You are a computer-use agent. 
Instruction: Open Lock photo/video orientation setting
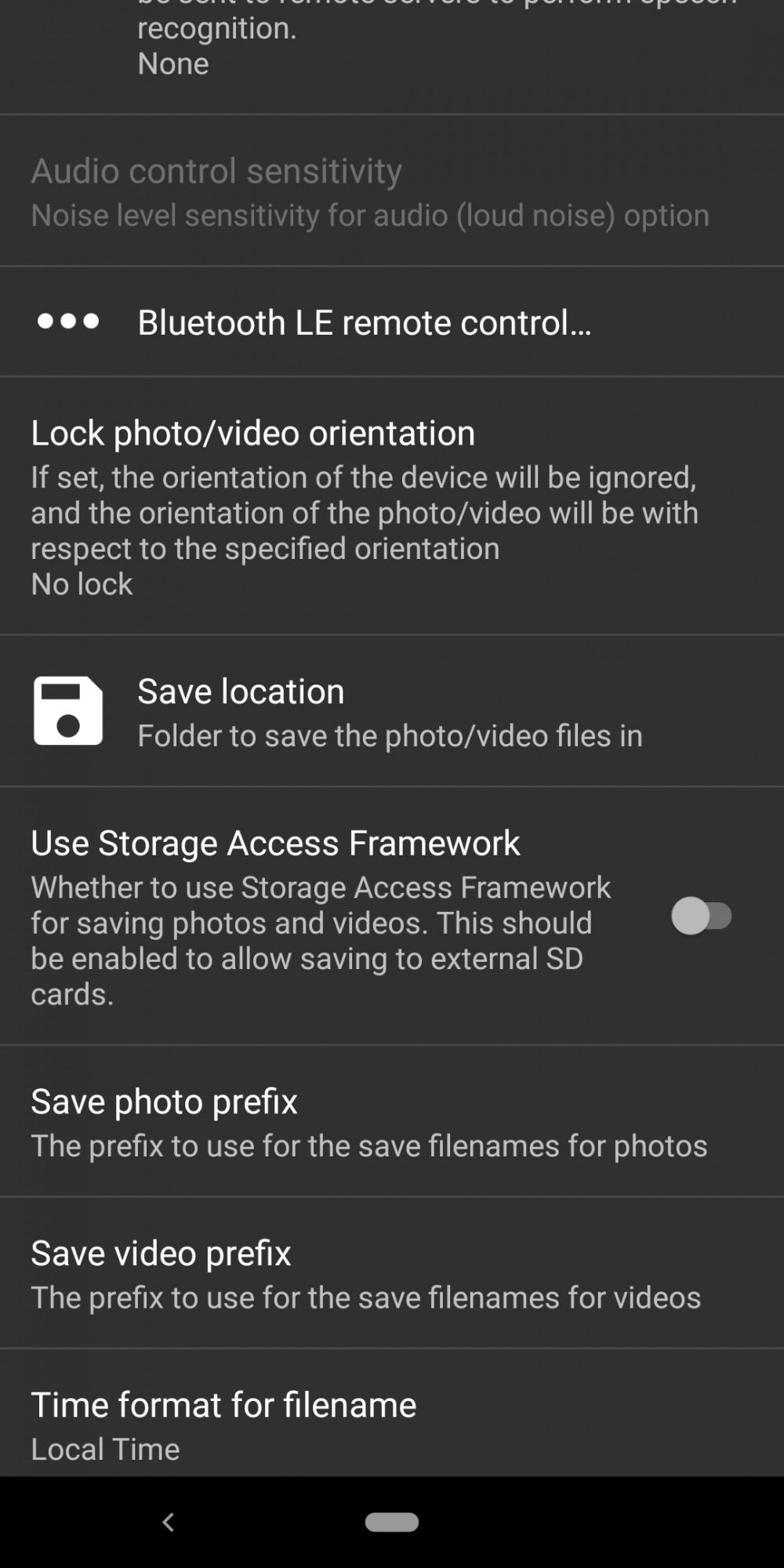(392, 506)
